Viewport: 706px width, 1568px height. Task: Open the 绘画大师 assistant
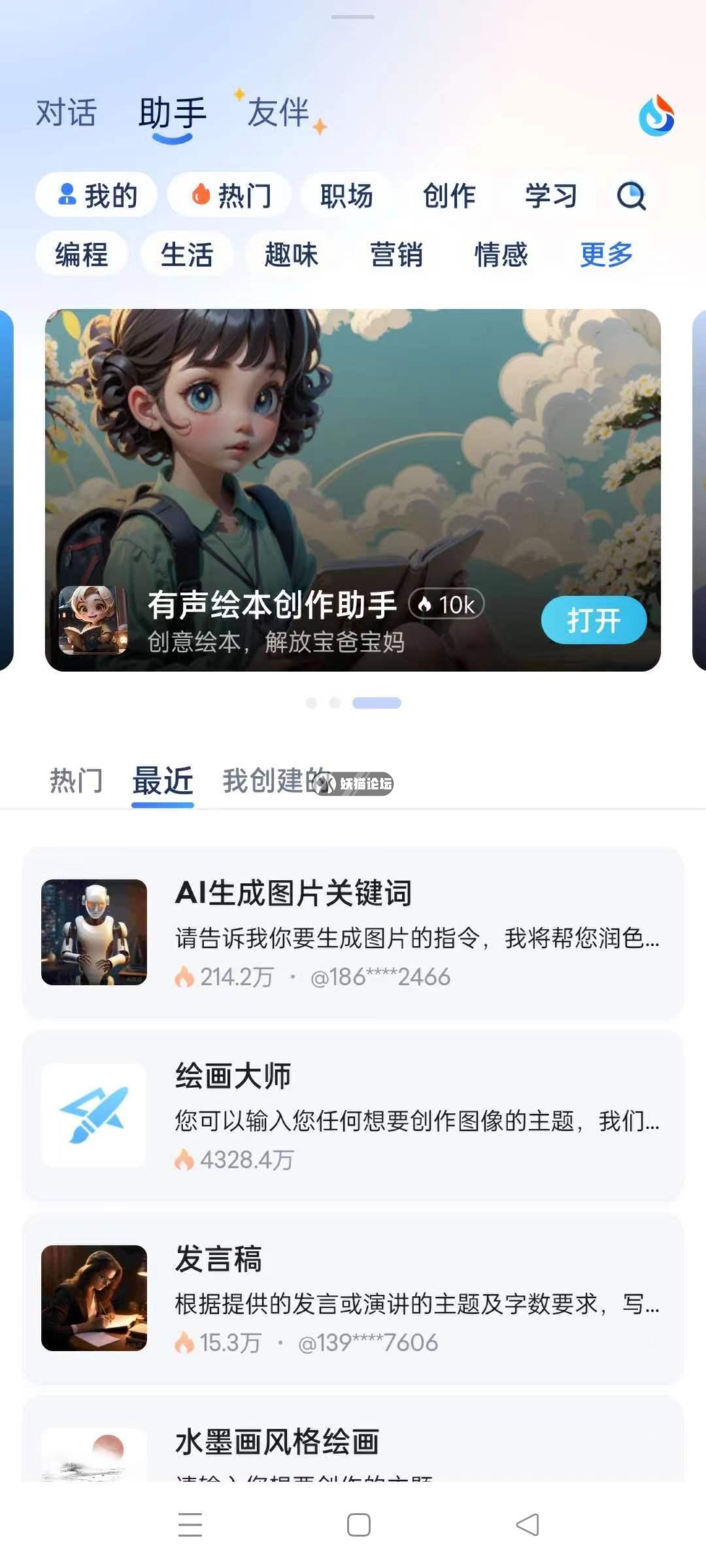(x=353, y=1115)
